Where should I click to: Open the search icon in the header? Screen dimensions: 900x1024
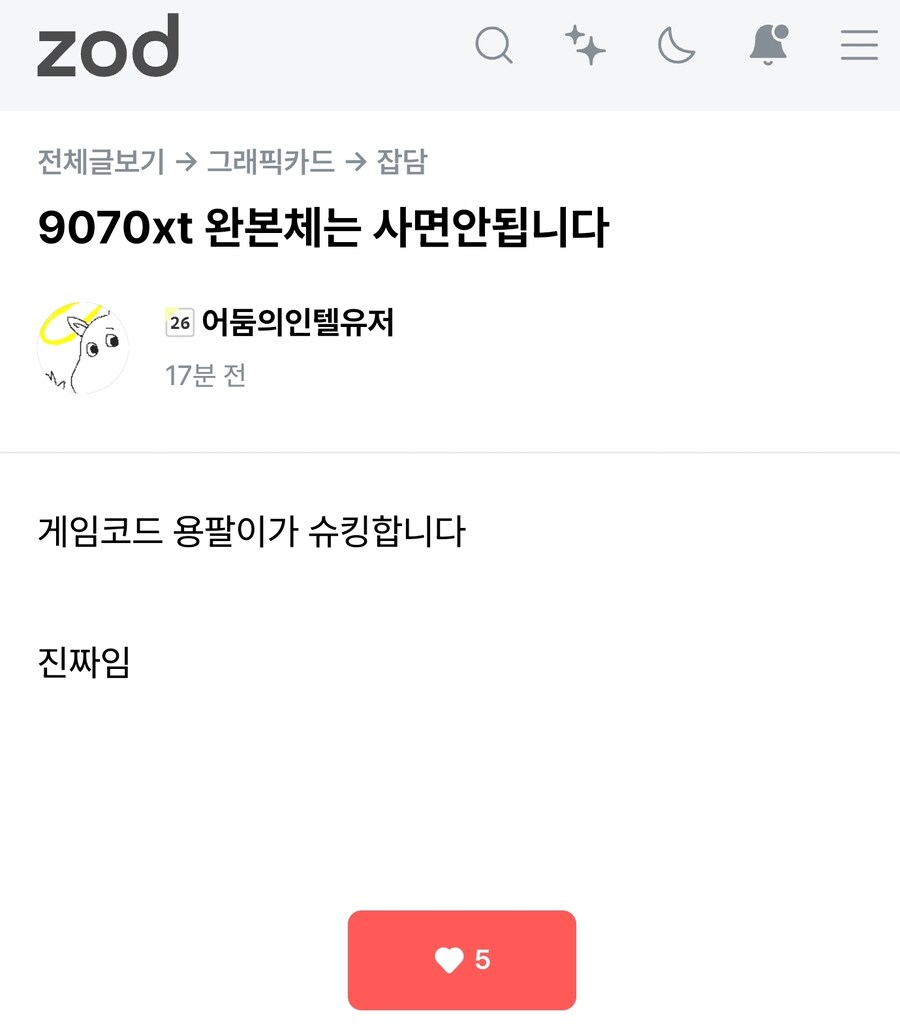click(x=495, y=46)
